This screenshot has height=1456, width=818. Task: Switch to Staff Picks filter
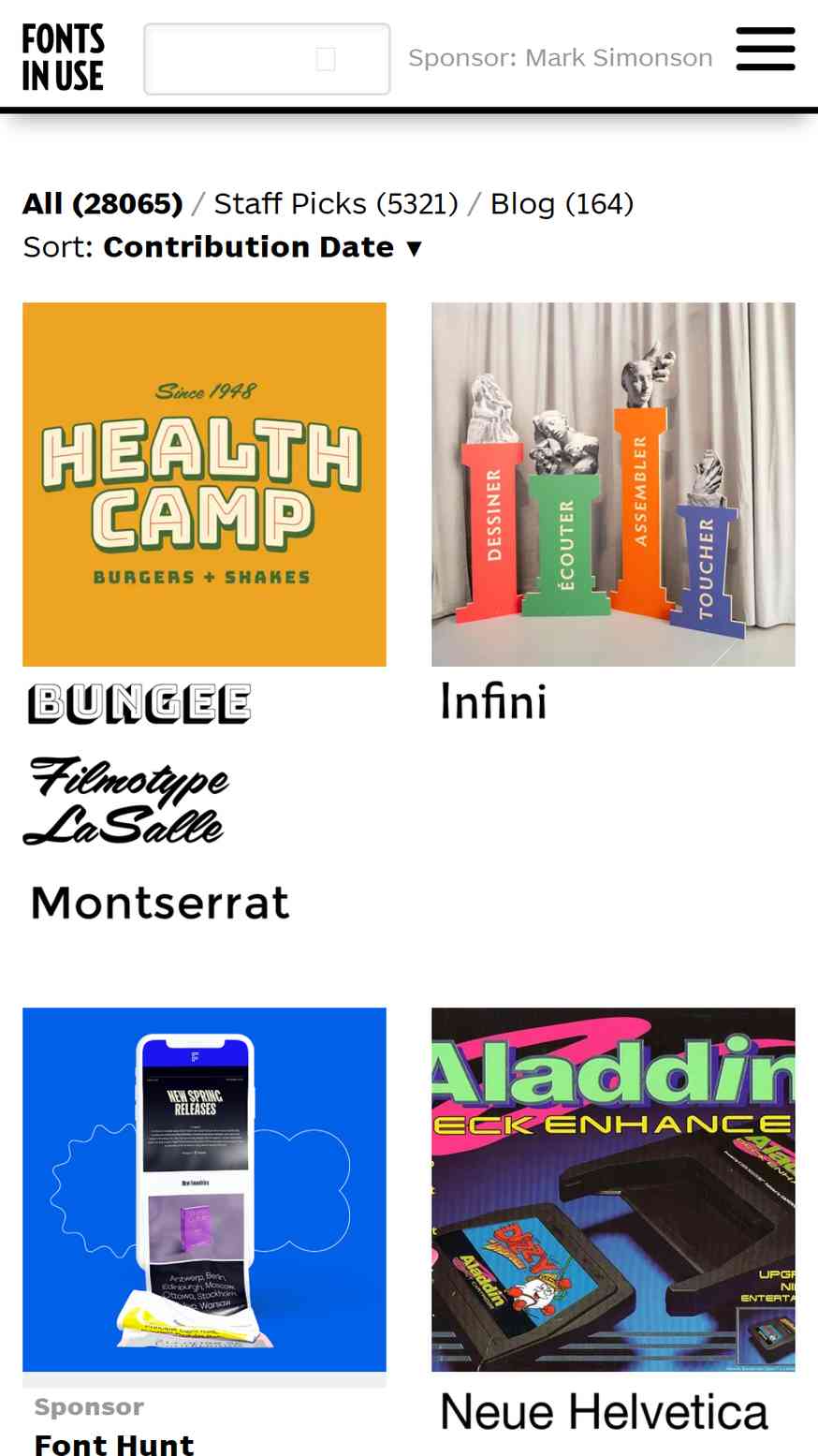click(x=336, y=203)
